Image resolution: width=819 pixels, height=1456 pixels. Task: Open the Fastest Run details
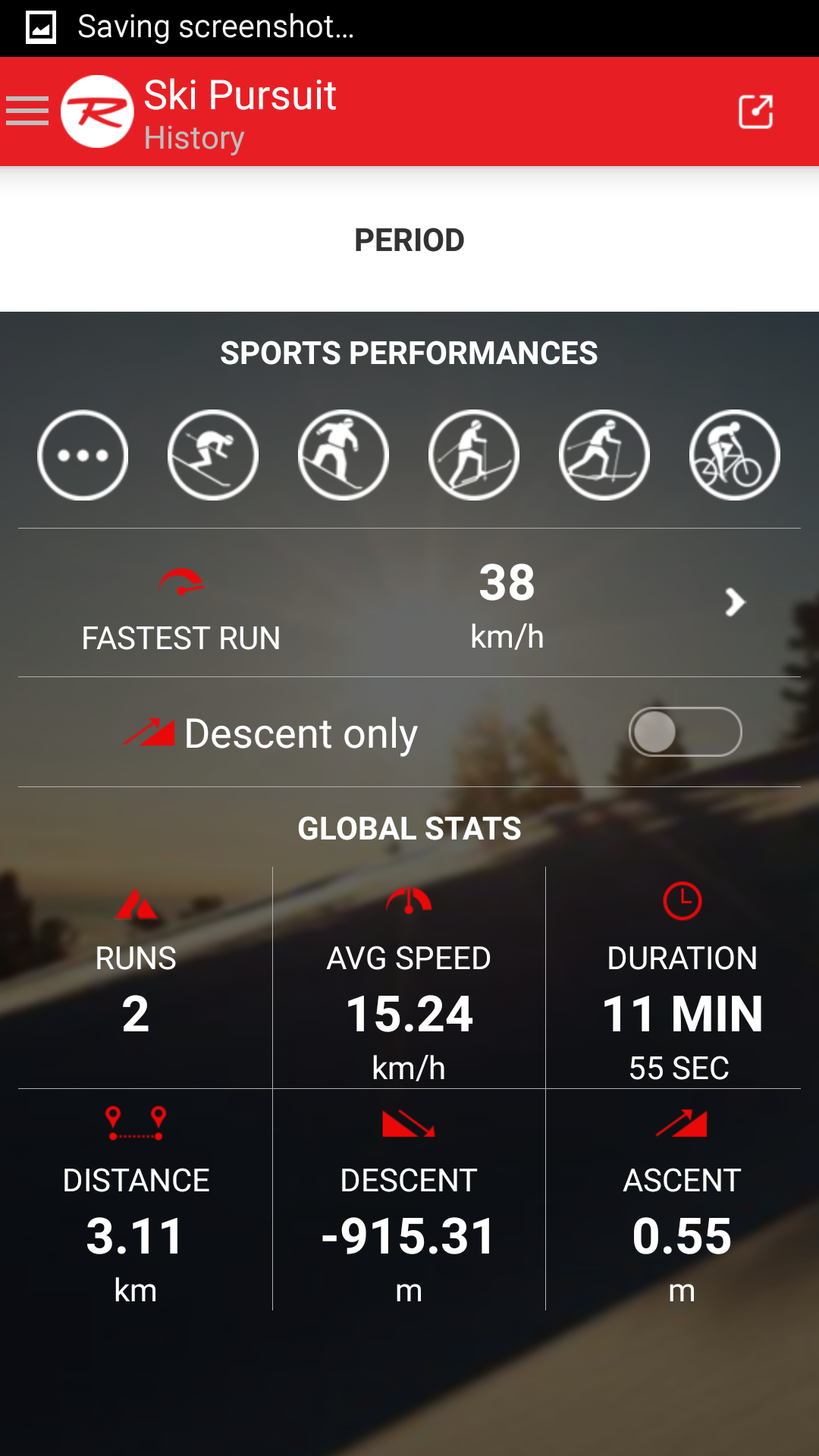coord(734,603)
